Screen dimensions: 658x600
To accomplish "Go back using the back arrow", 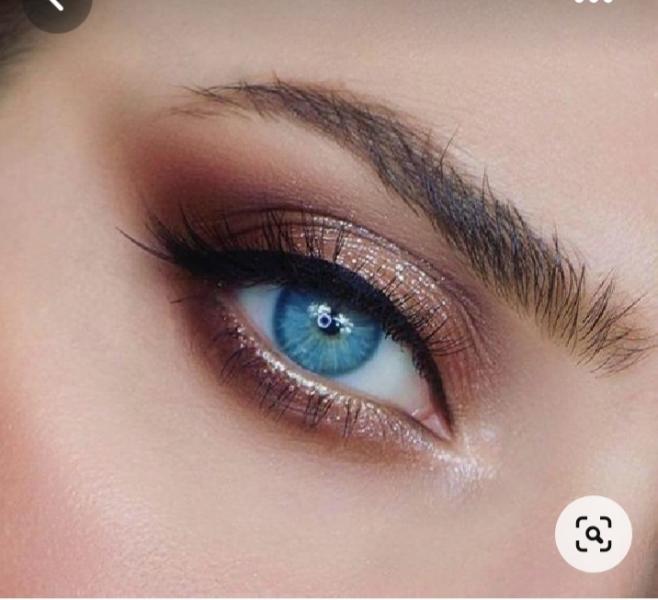I will click(x=55, y=5).
